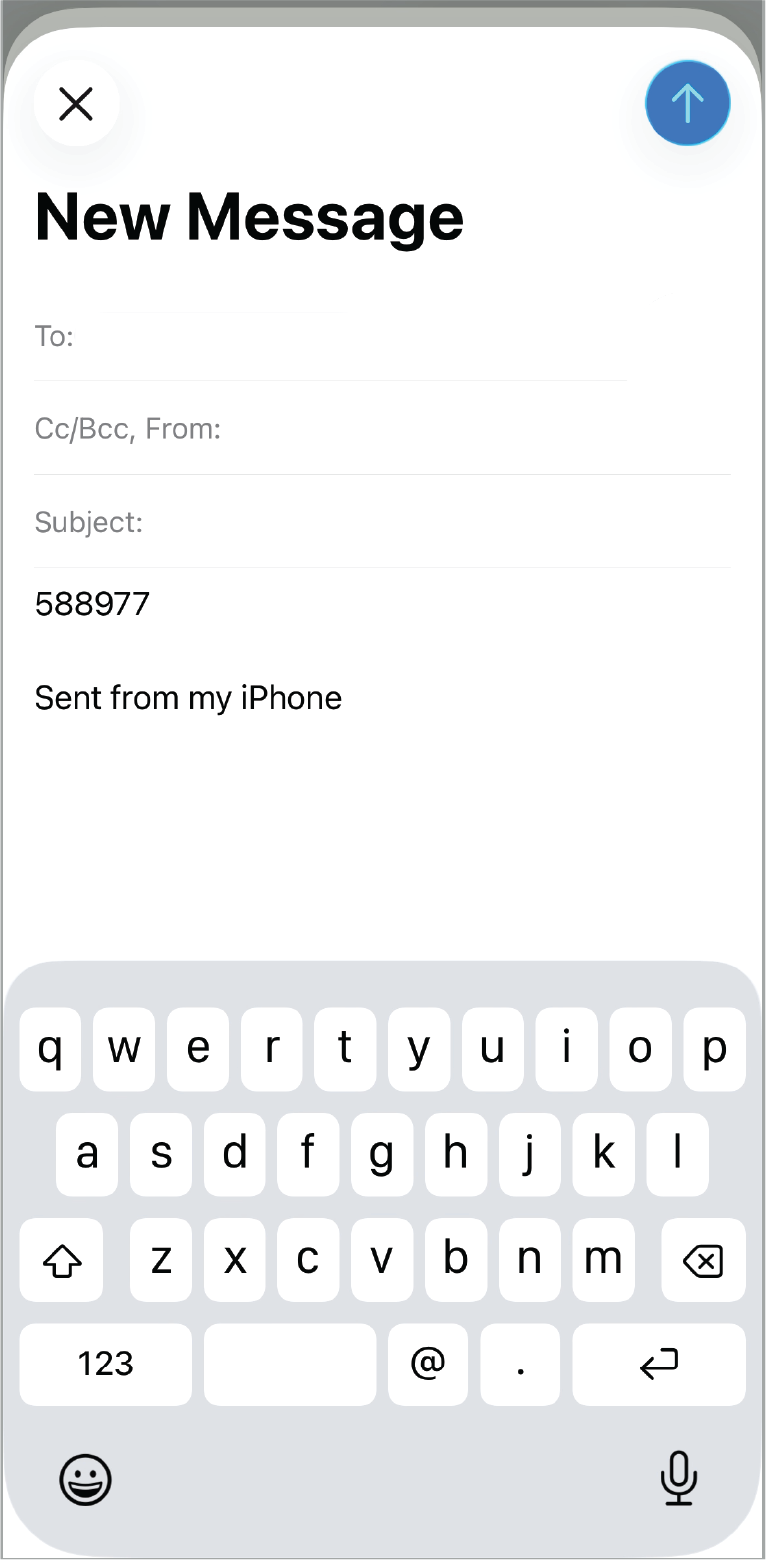Expand the Cc/Bcc, From field
This screenshot has width=766, height=1560.
click(383, 429)
